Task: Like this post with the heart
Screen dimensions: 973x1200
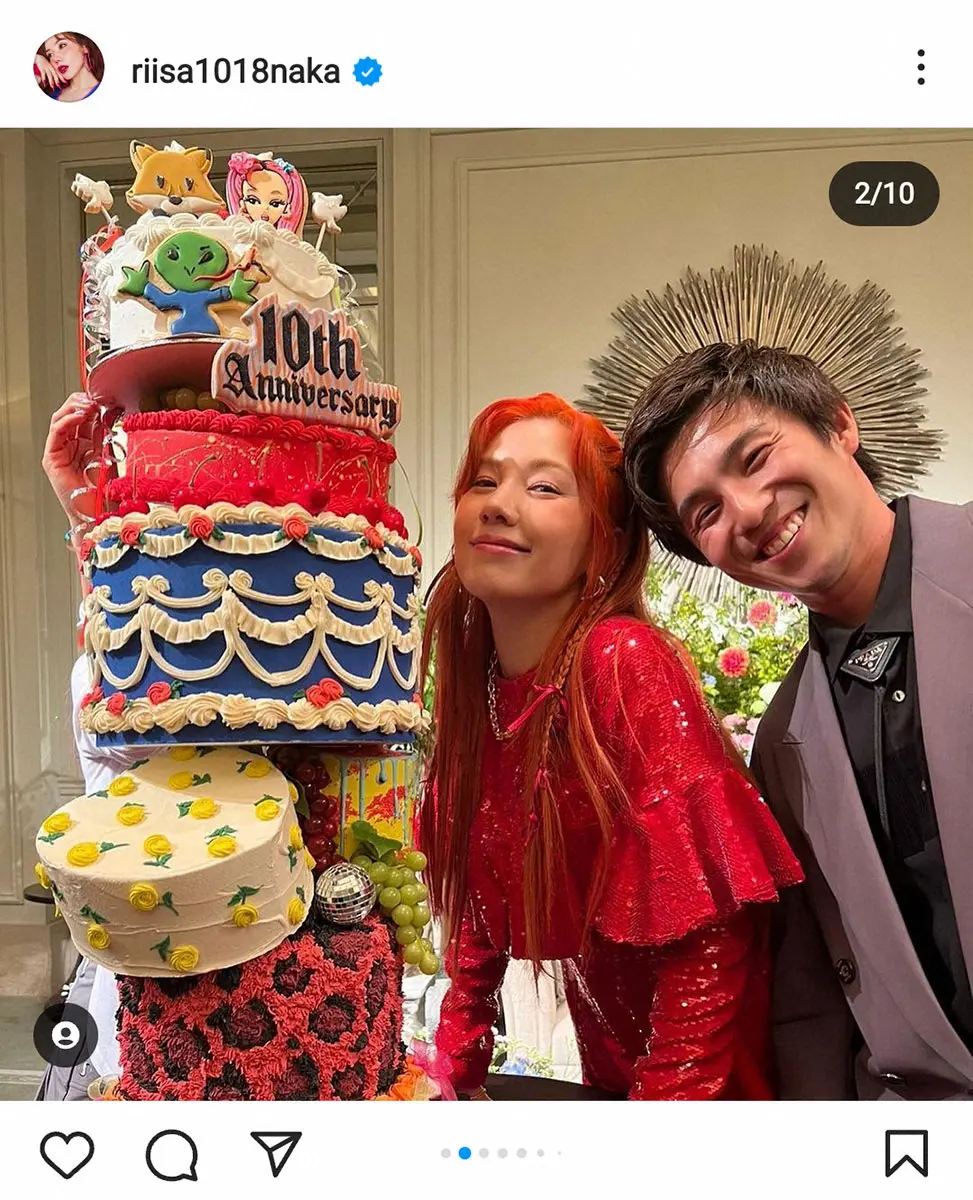Action: (x=67, y=1154)
